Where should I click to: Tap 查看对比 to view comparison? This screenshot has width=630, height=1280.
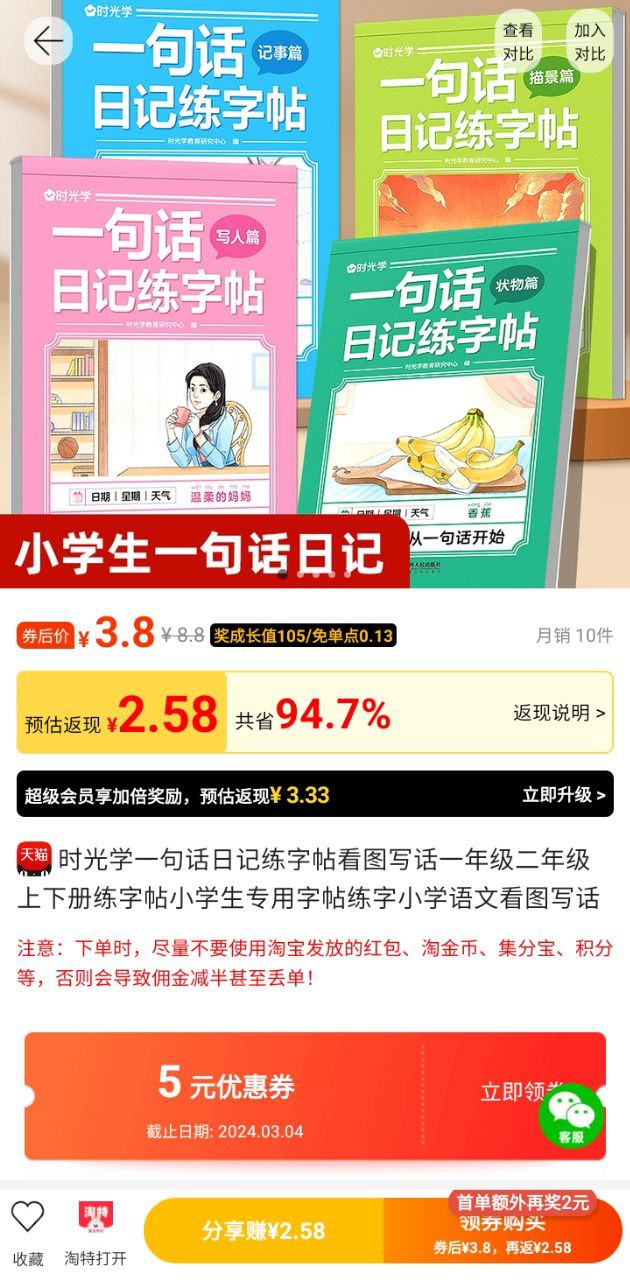pos(518,42)
